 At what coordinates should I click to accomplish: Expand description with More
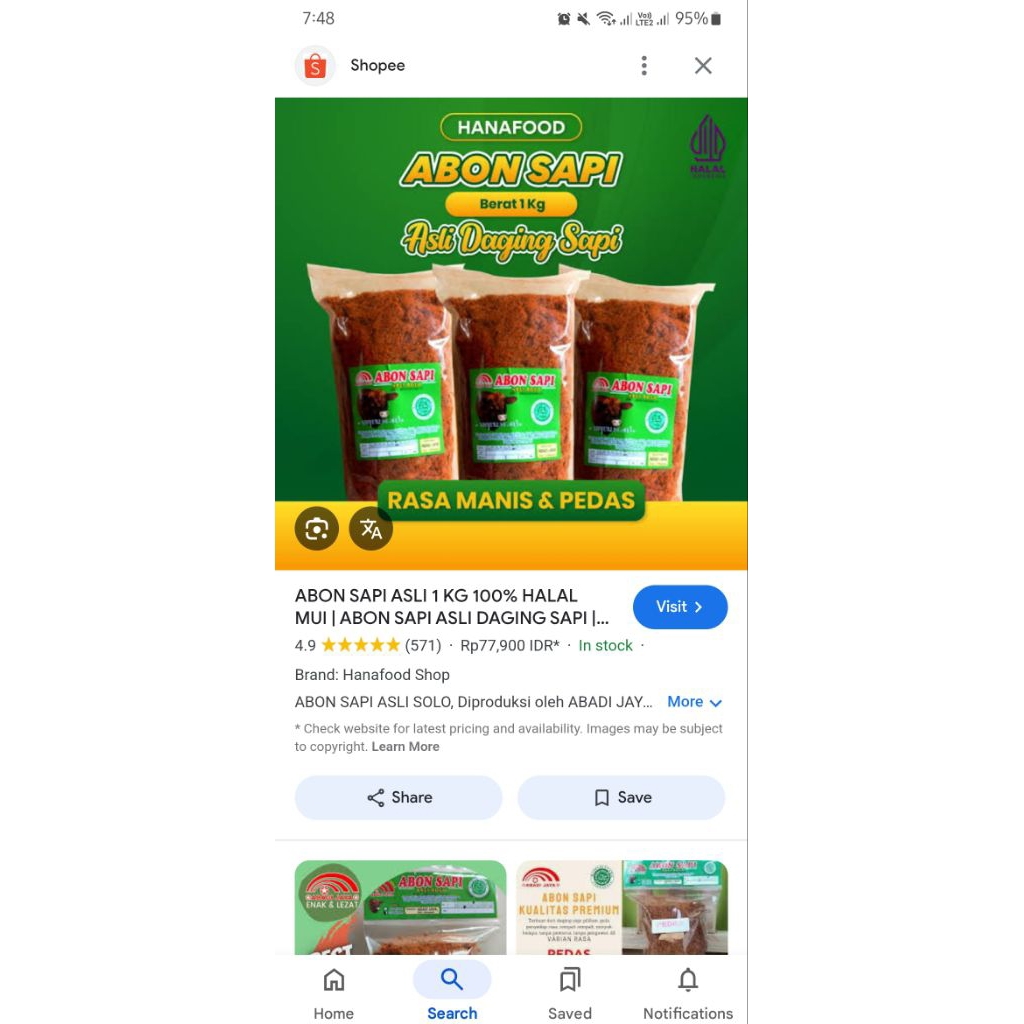coord(694,702)
